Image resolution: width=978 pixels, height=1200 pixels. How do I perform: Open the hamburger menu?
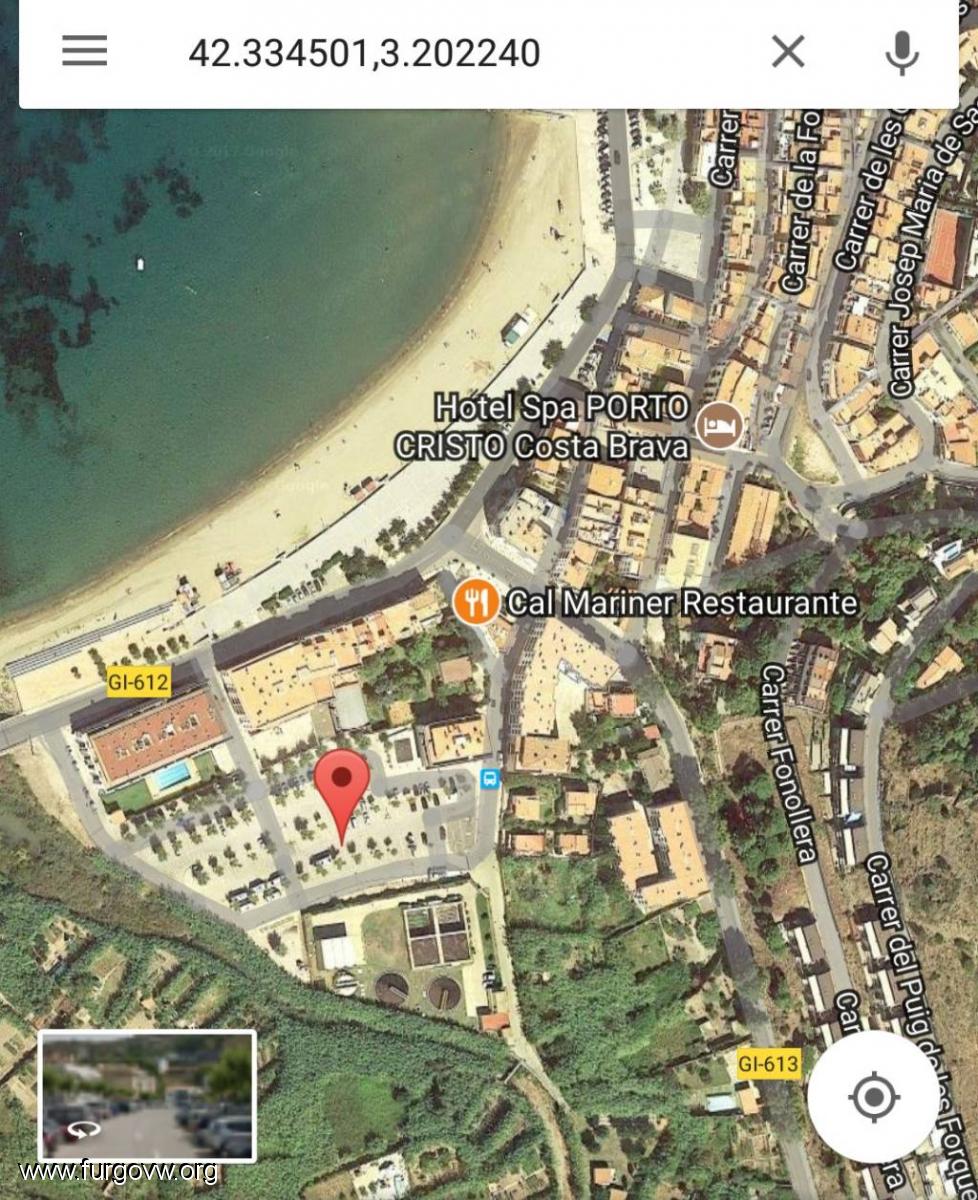[84, 51]
